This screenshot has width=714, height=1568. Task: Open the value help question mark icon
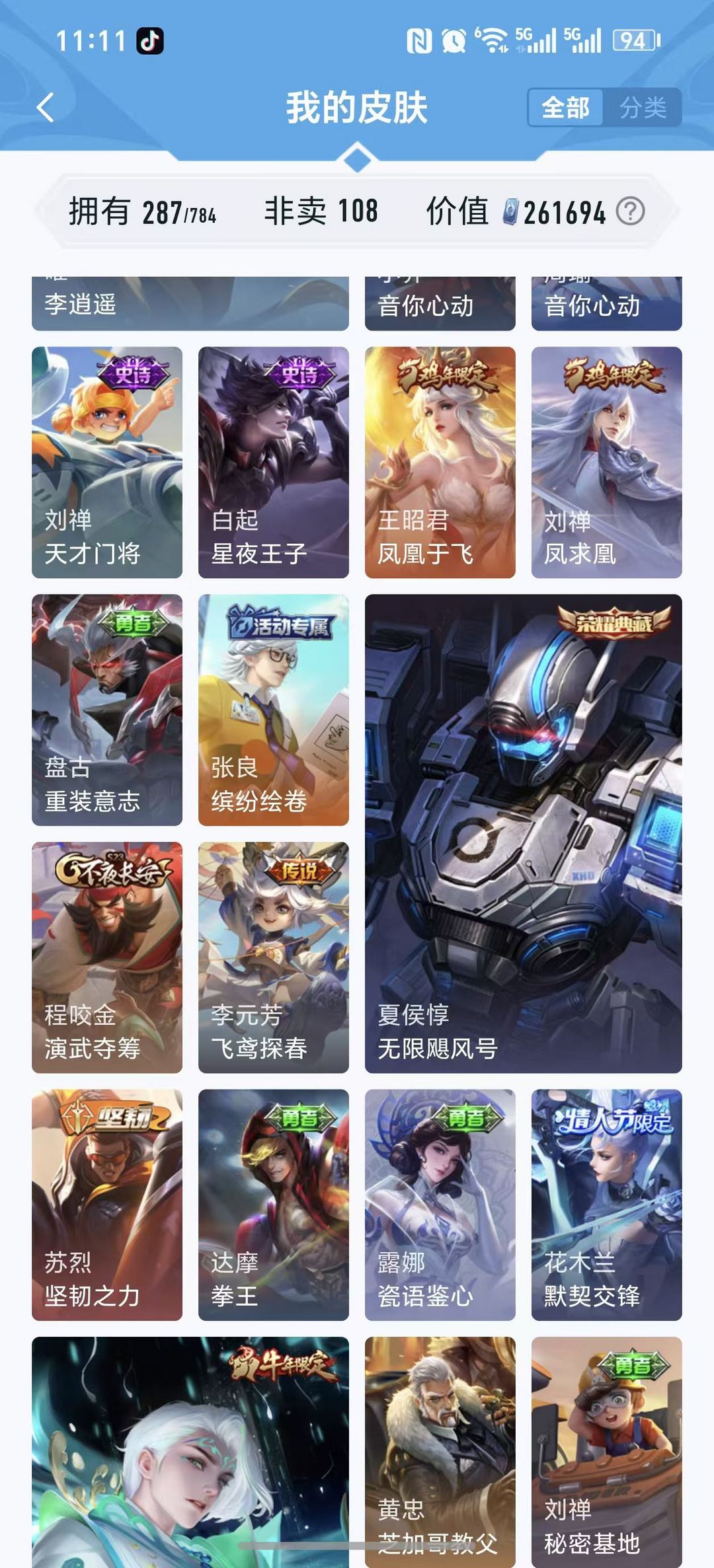(630, 212)
